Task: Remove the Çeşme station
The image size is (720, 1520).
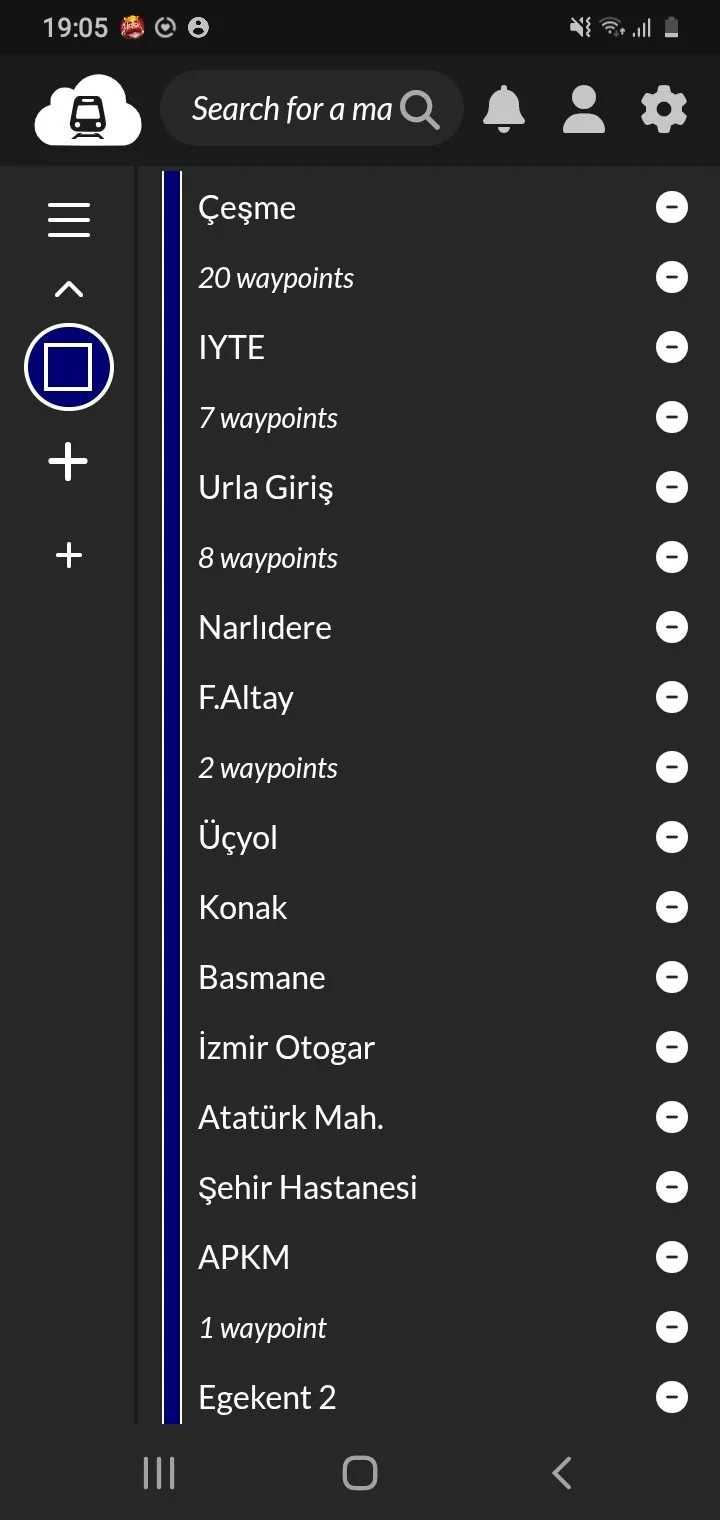Action: click(671, 207)
